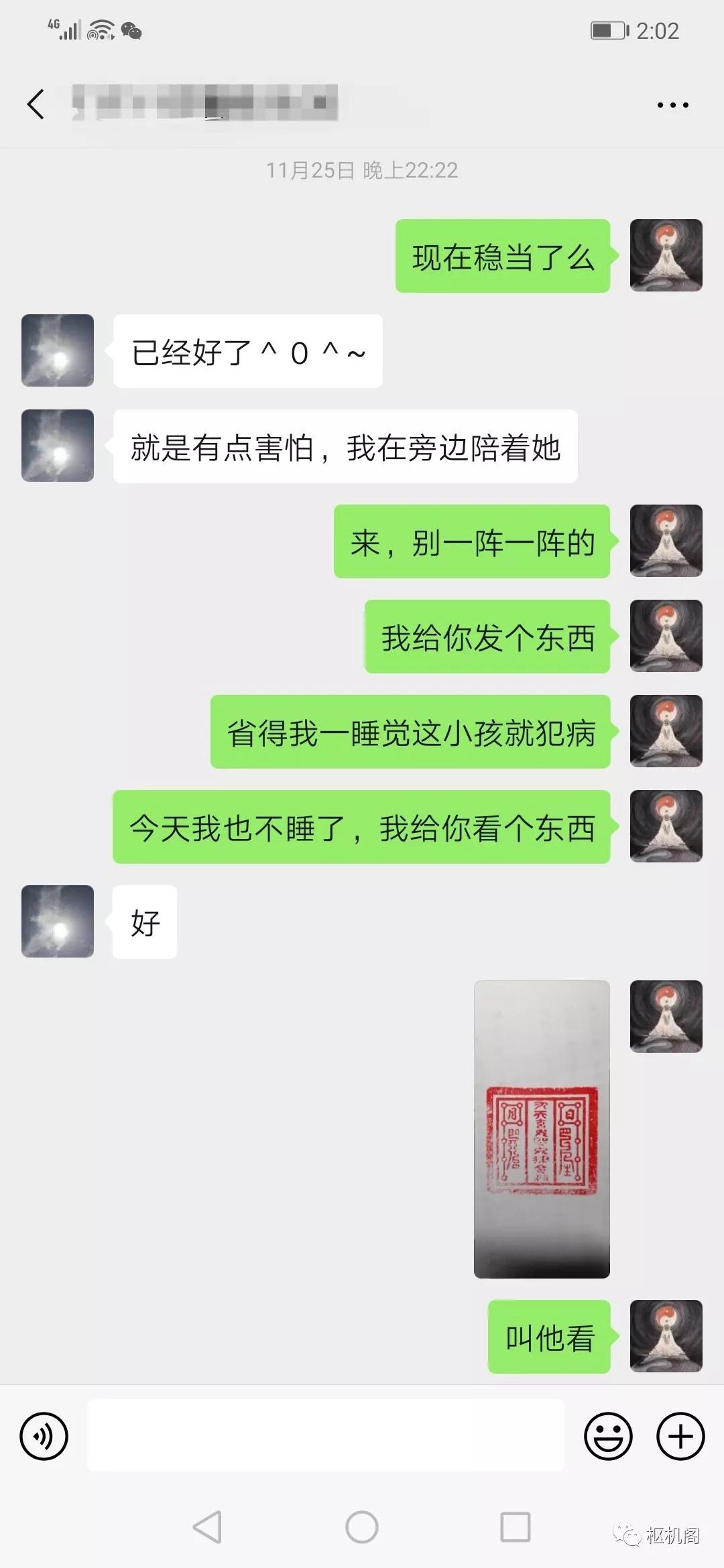724x1568 pixels.
Task: Go back from this chat
Action: coord(36,105)
